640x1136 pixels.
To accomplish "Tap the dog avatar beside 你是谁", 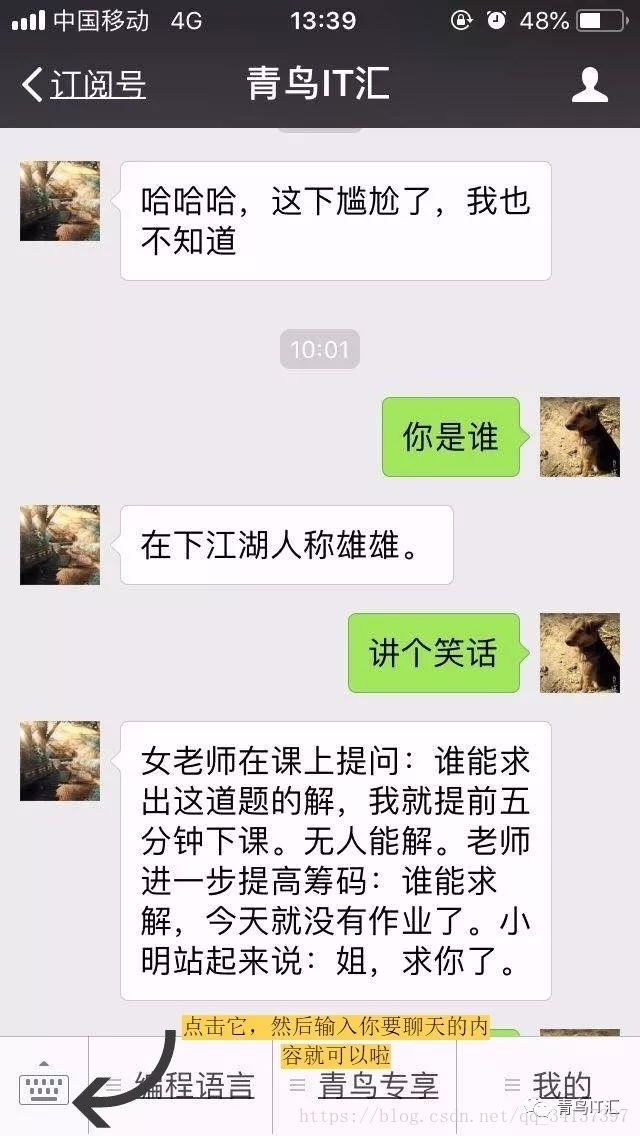I will pyautogui.click(x=580, y=436).
